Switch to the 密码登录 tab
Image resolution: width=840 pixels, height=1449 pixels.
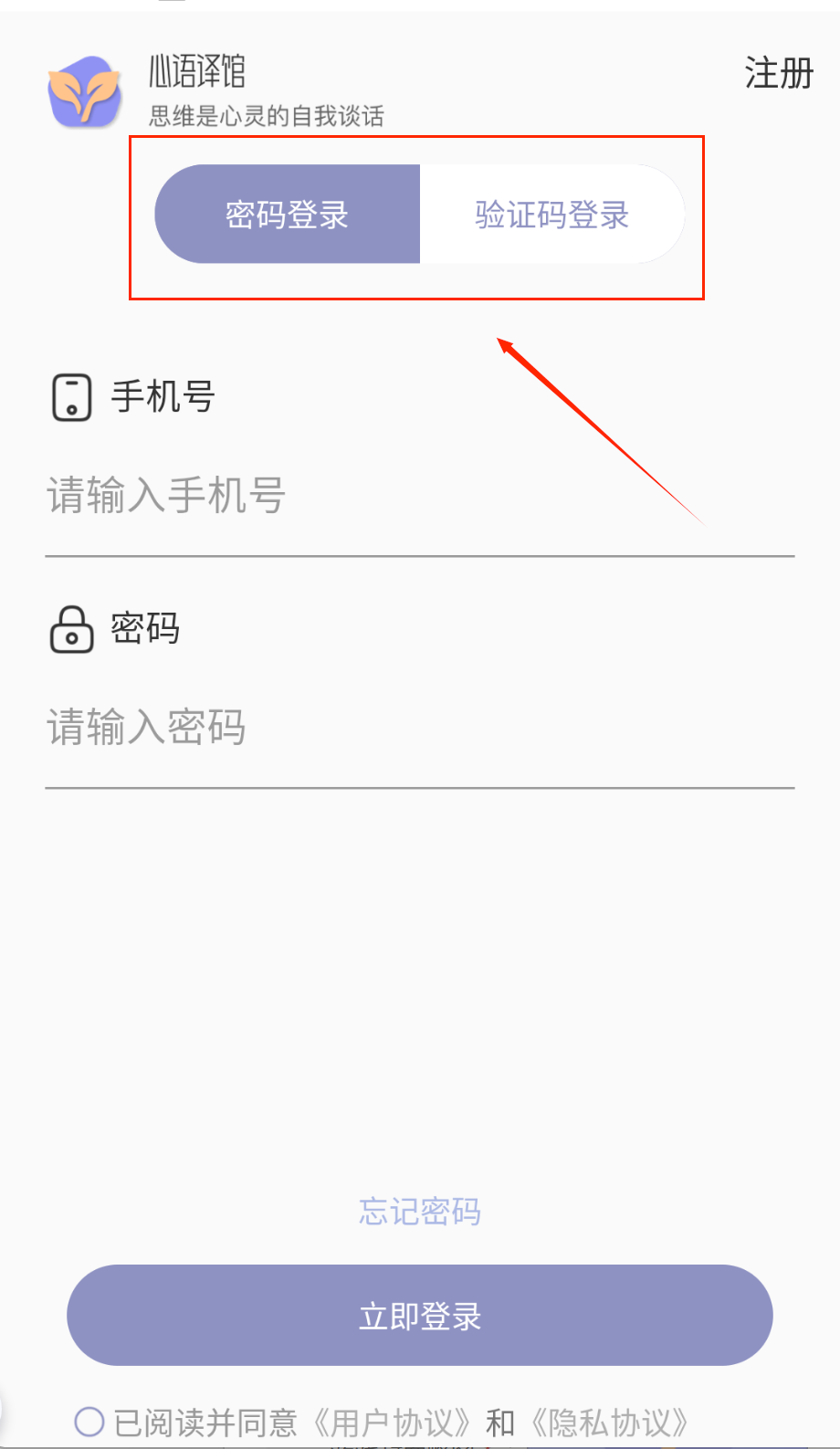[287, 215]
